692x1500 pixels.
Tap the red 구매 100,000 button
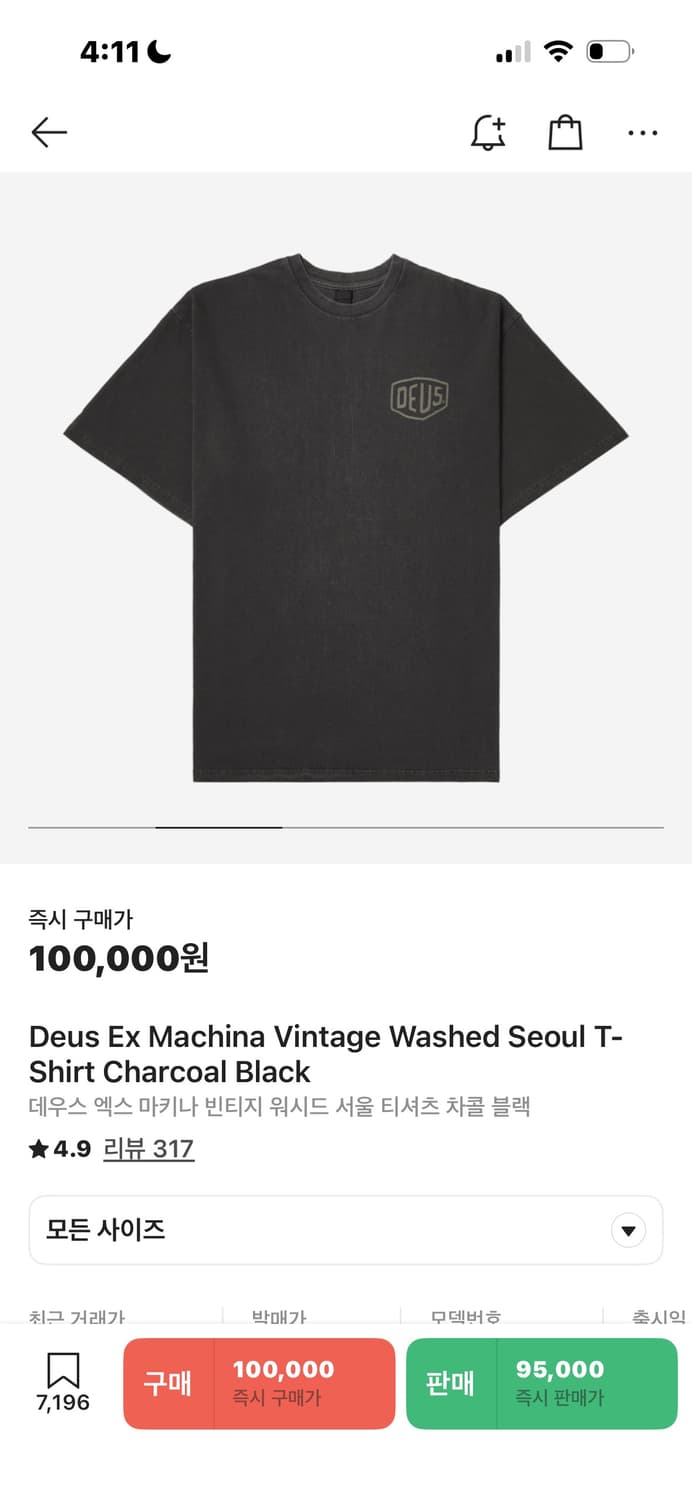click(259, 1383)
